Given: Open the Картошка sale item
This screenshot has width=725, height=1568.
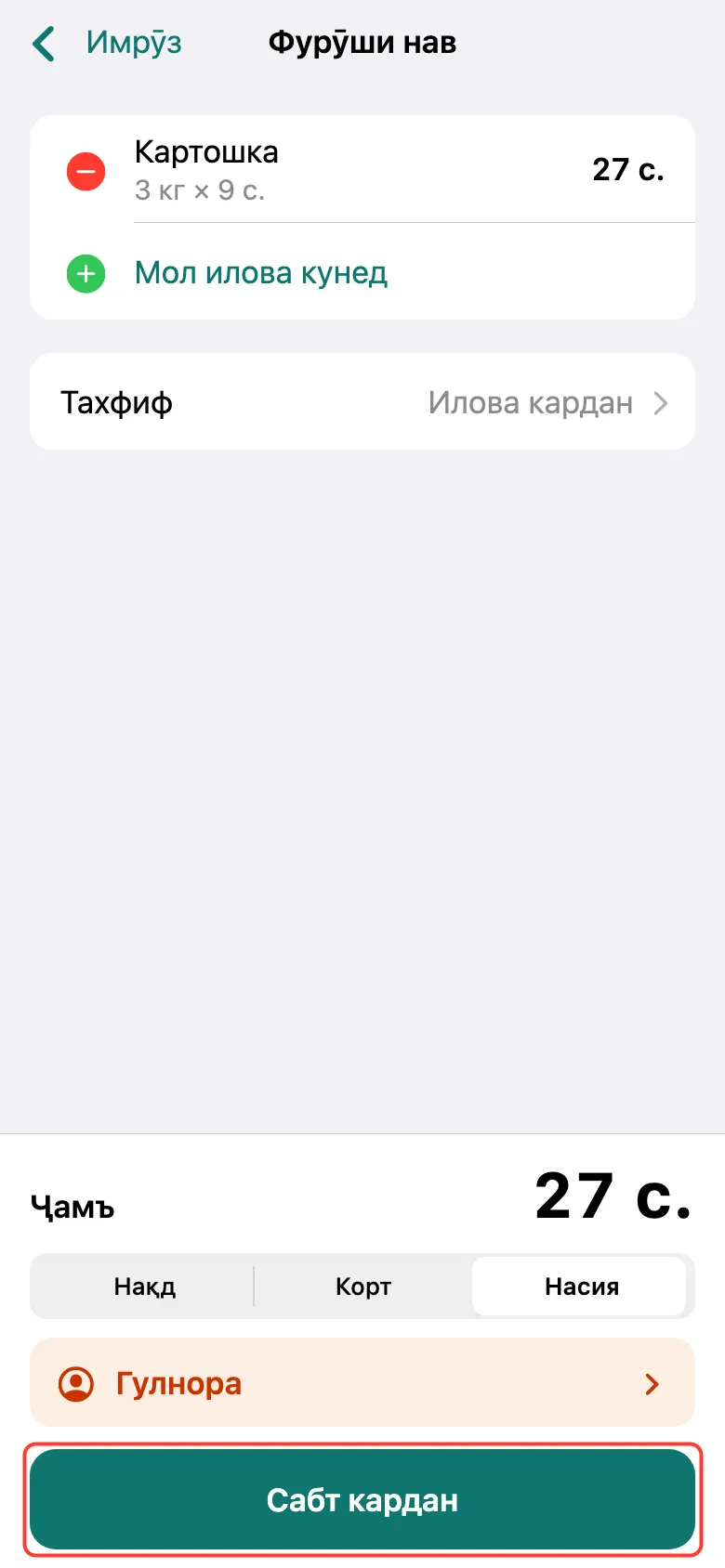Looking at the screenshot, I should (400, 170).
